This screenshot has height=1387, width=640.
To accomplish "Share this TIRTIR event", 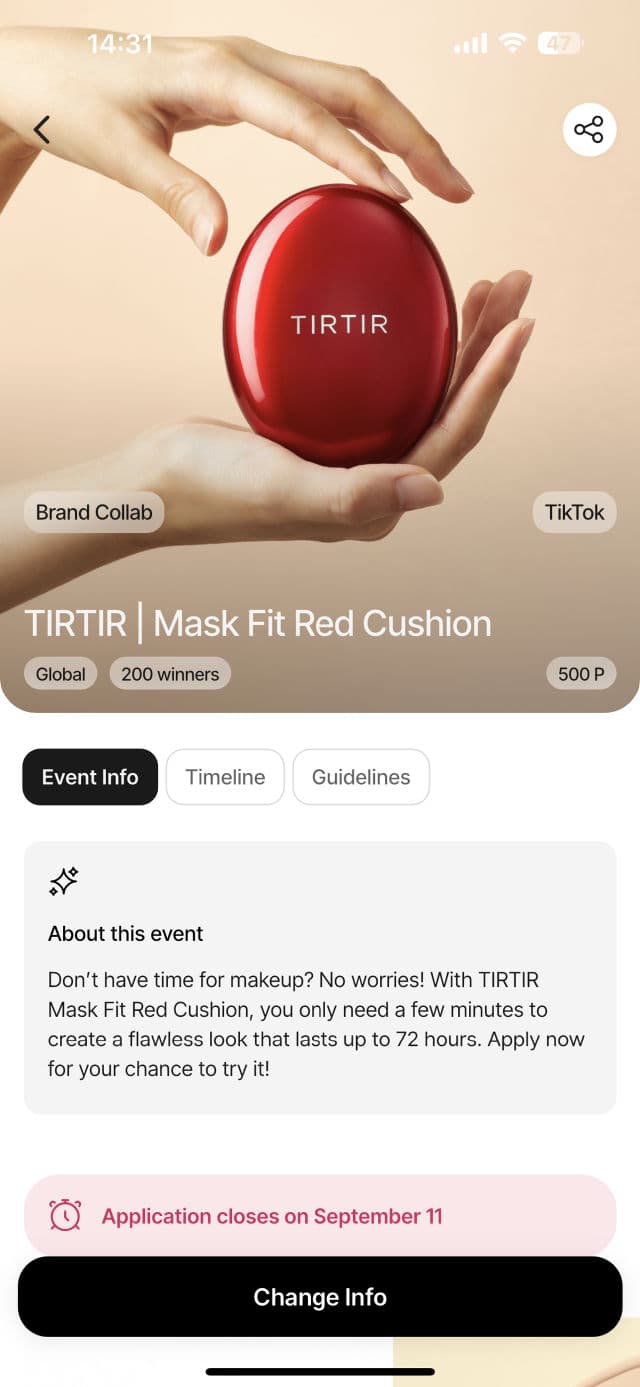I will pos(589,130).
